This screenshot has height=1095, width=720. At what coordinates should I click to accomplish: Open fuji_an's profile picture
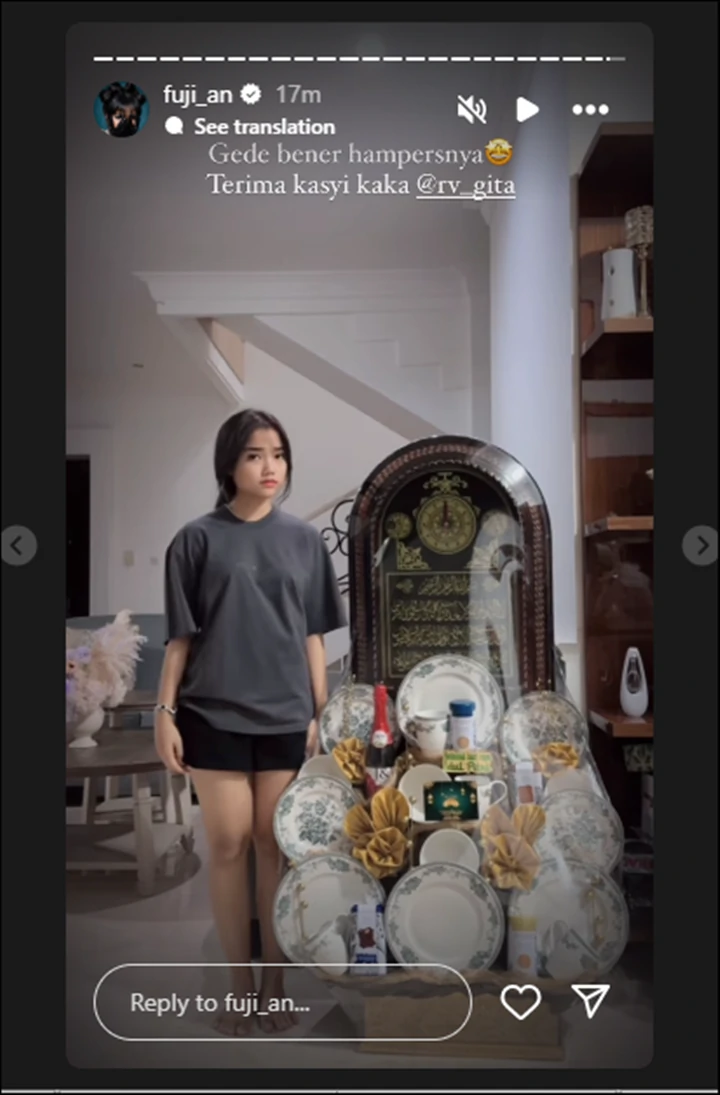tap(122, 109)
